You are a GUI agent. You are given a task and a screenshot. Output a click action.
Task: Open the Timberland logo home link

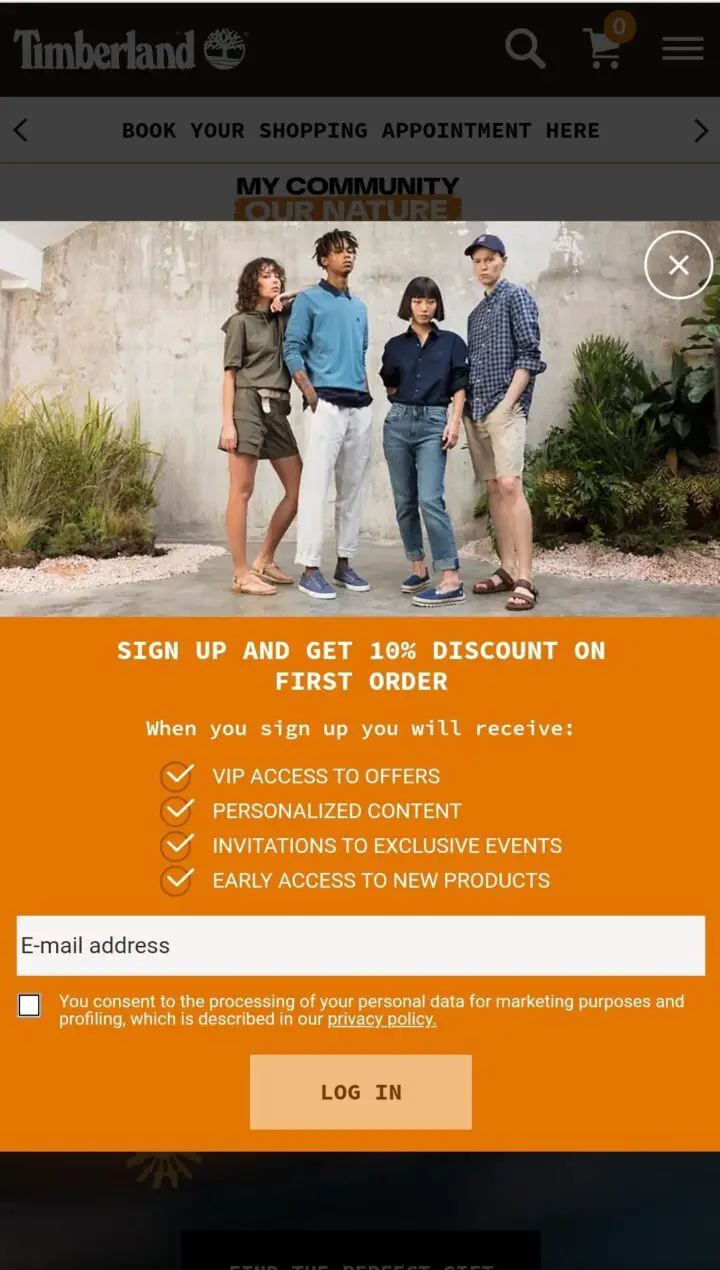pyautogui.click(x=129, y=49)
